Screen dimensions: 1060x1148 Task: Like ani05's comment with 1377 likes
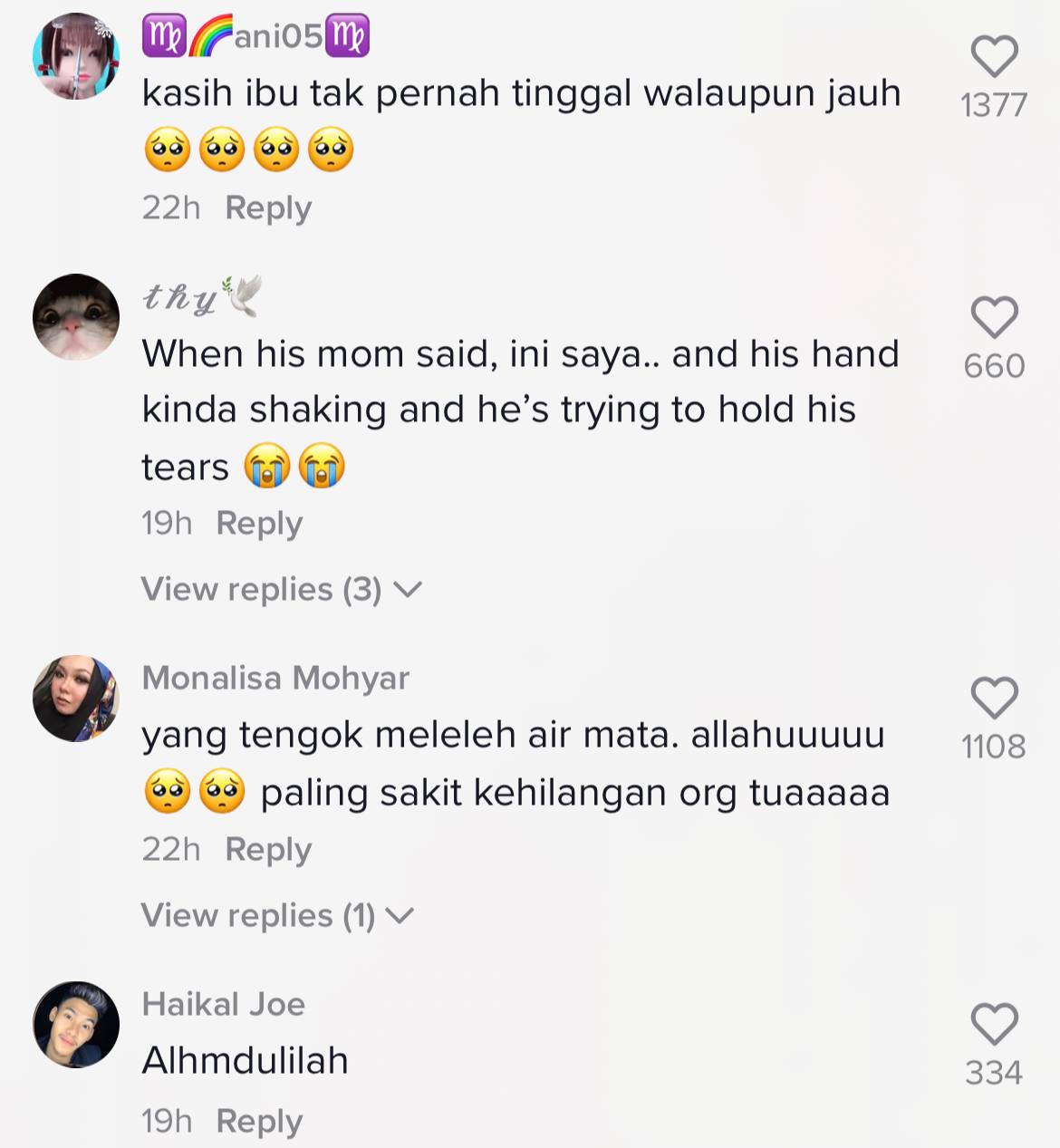pyautogui.click(x=994, y=57)
